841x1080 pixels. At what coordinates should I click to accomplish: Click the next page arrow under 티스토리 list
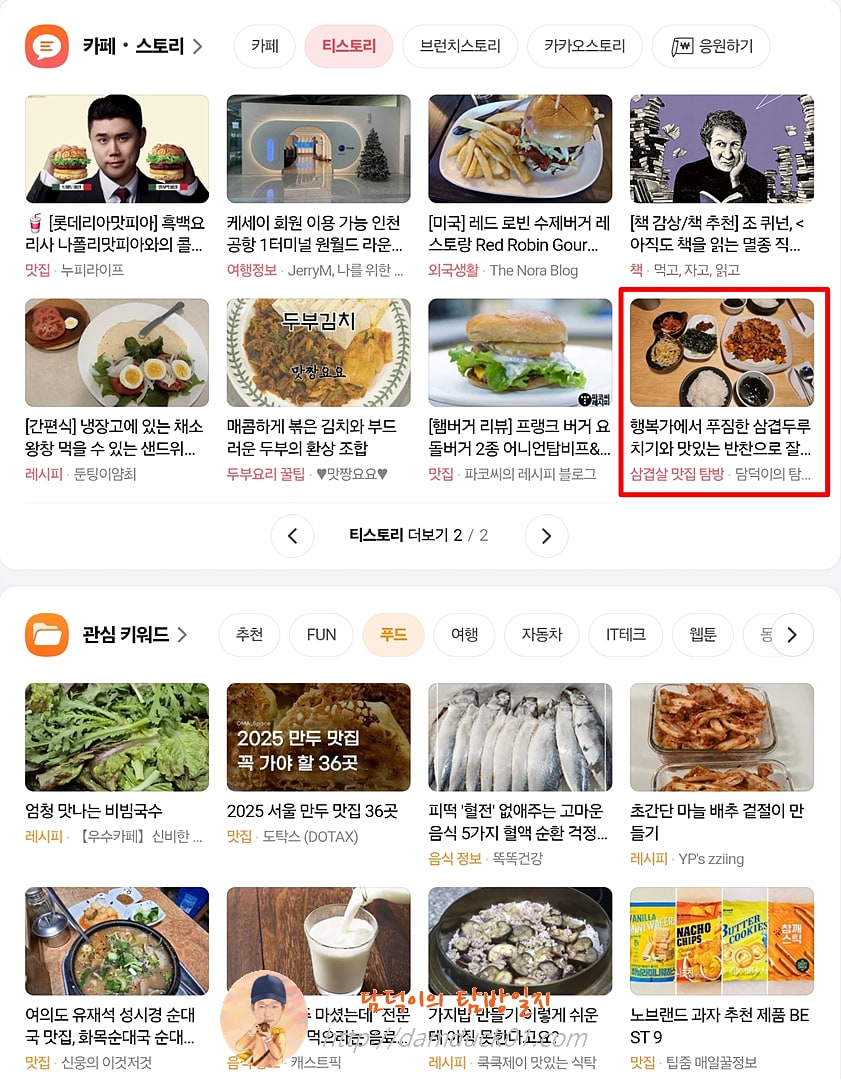coord(547,536)
